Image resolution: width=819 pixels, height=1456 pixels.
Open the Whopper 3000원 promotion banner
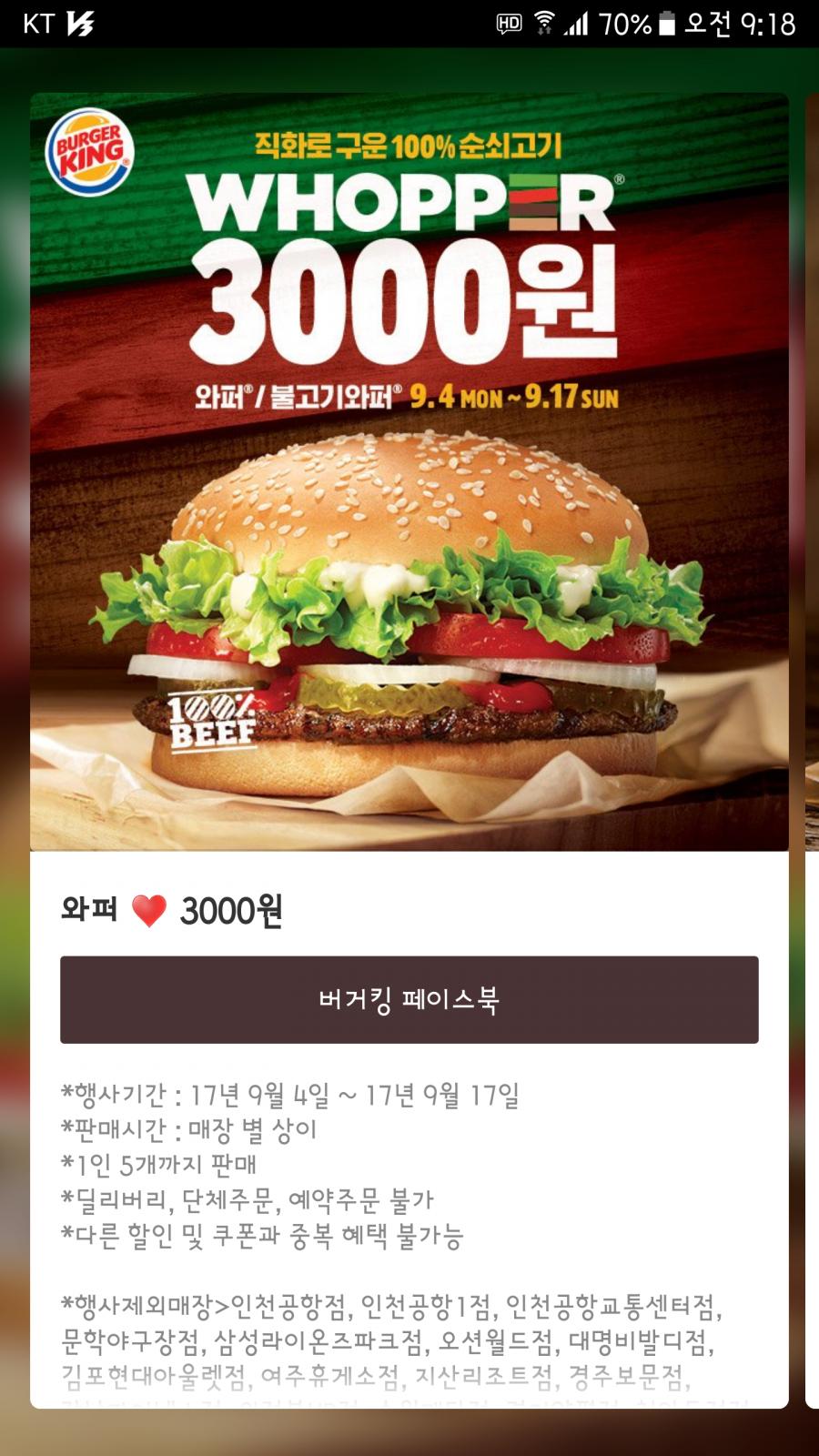(x=409, y=471)
